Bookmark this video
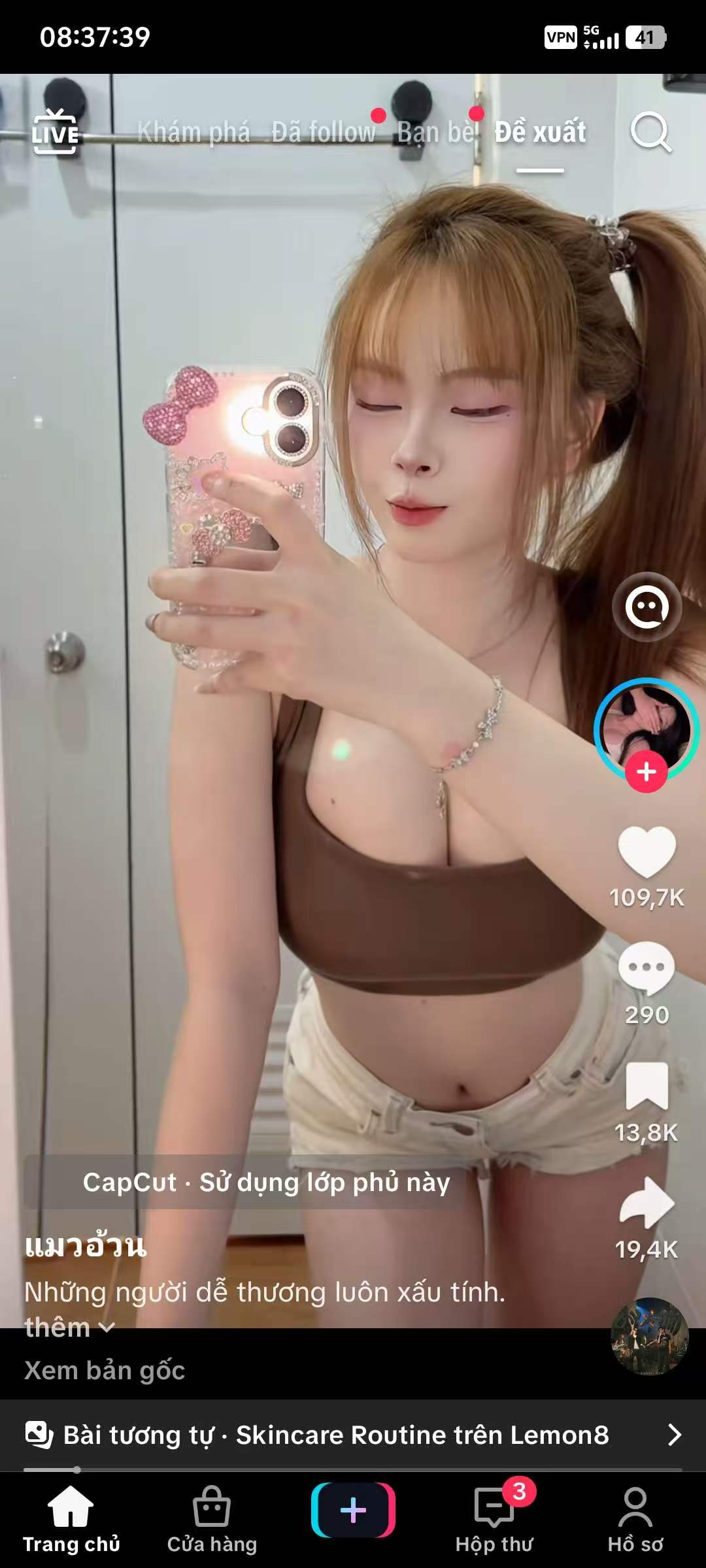This screenshot has width=706, height=1568. [x=647, y=1086]
